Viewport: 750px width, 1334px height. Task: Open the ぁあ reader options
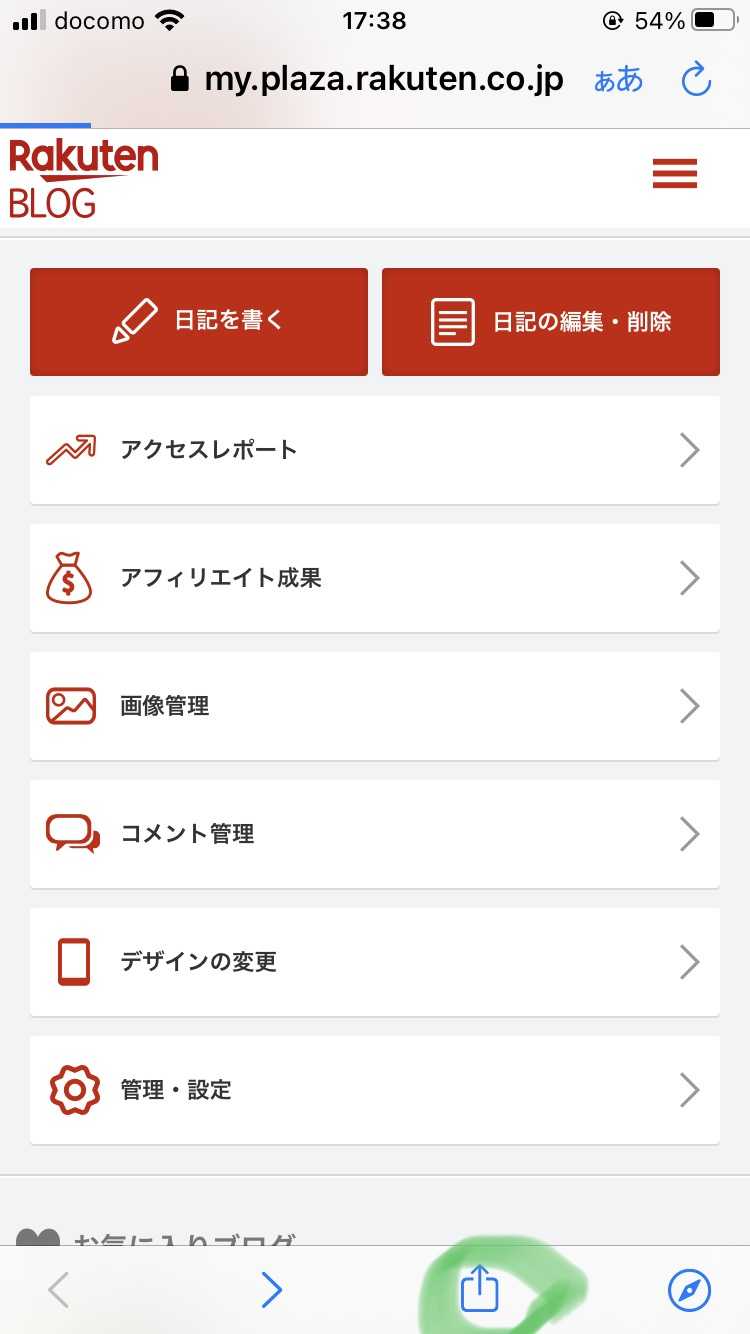click(618, 80)
